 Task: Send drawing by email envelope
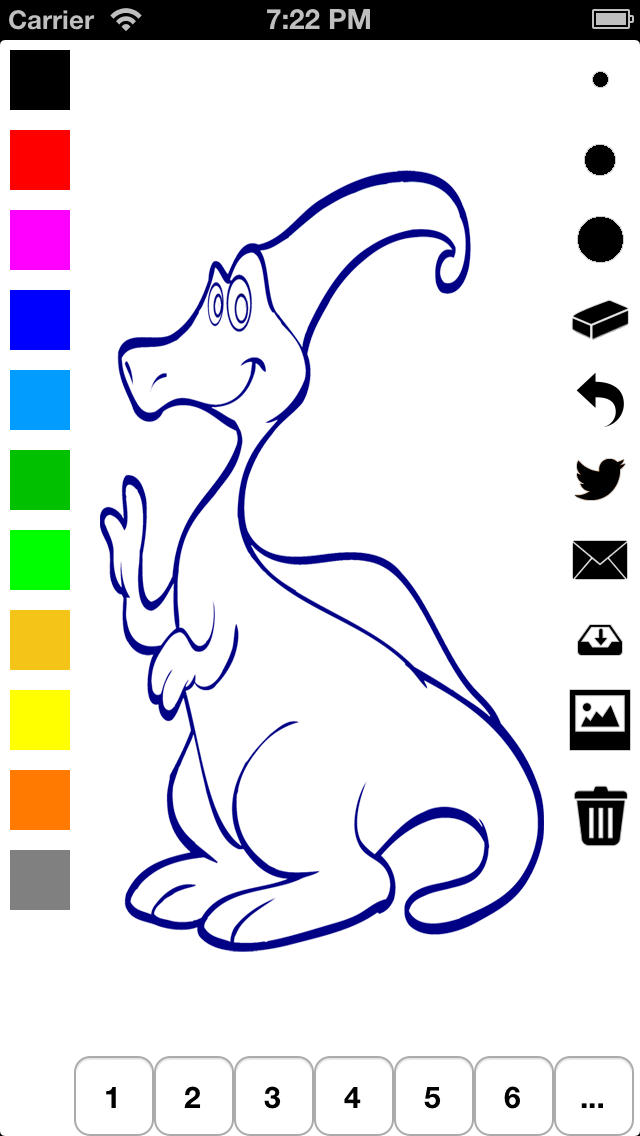pos(600,560)
